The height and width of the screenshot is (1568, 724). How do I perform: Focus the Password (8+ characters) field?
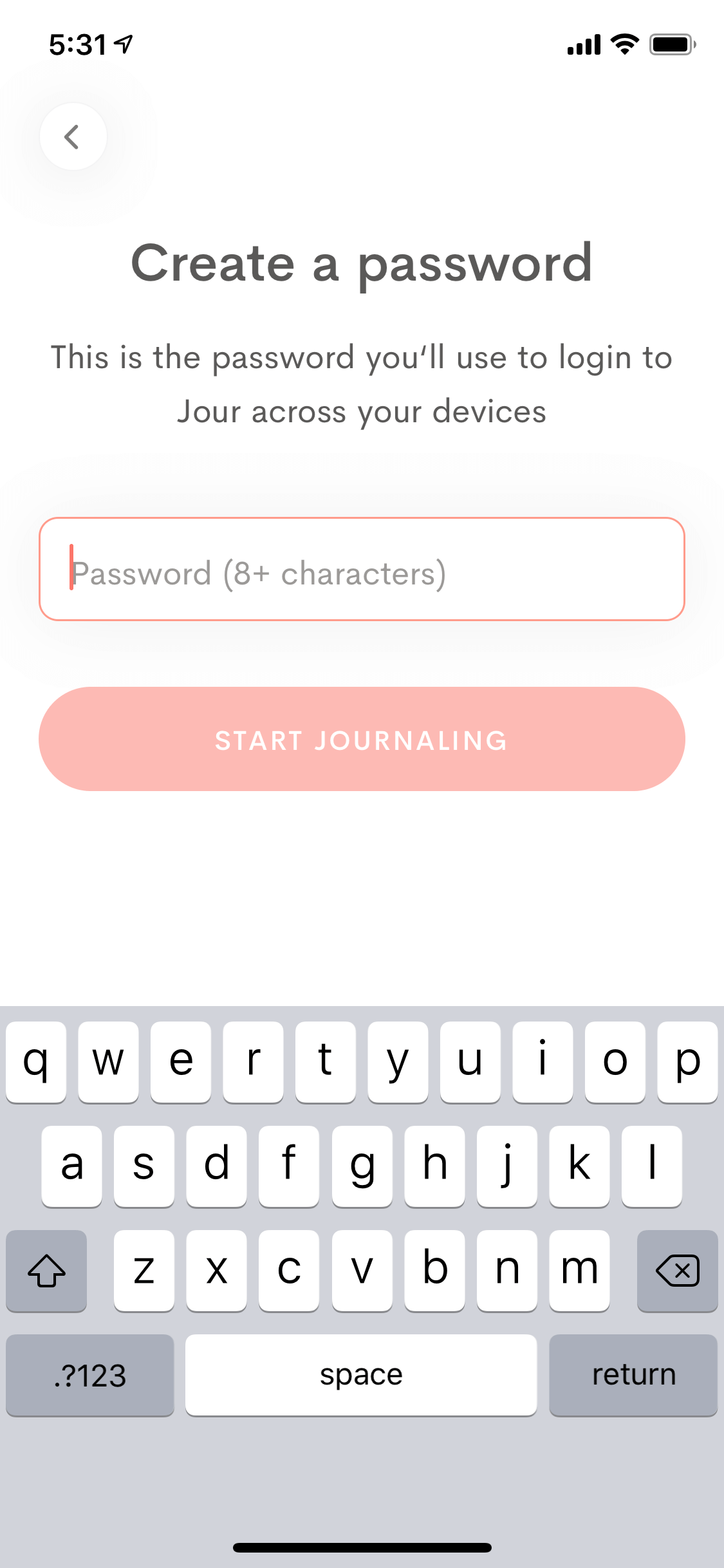coord(362,569)
